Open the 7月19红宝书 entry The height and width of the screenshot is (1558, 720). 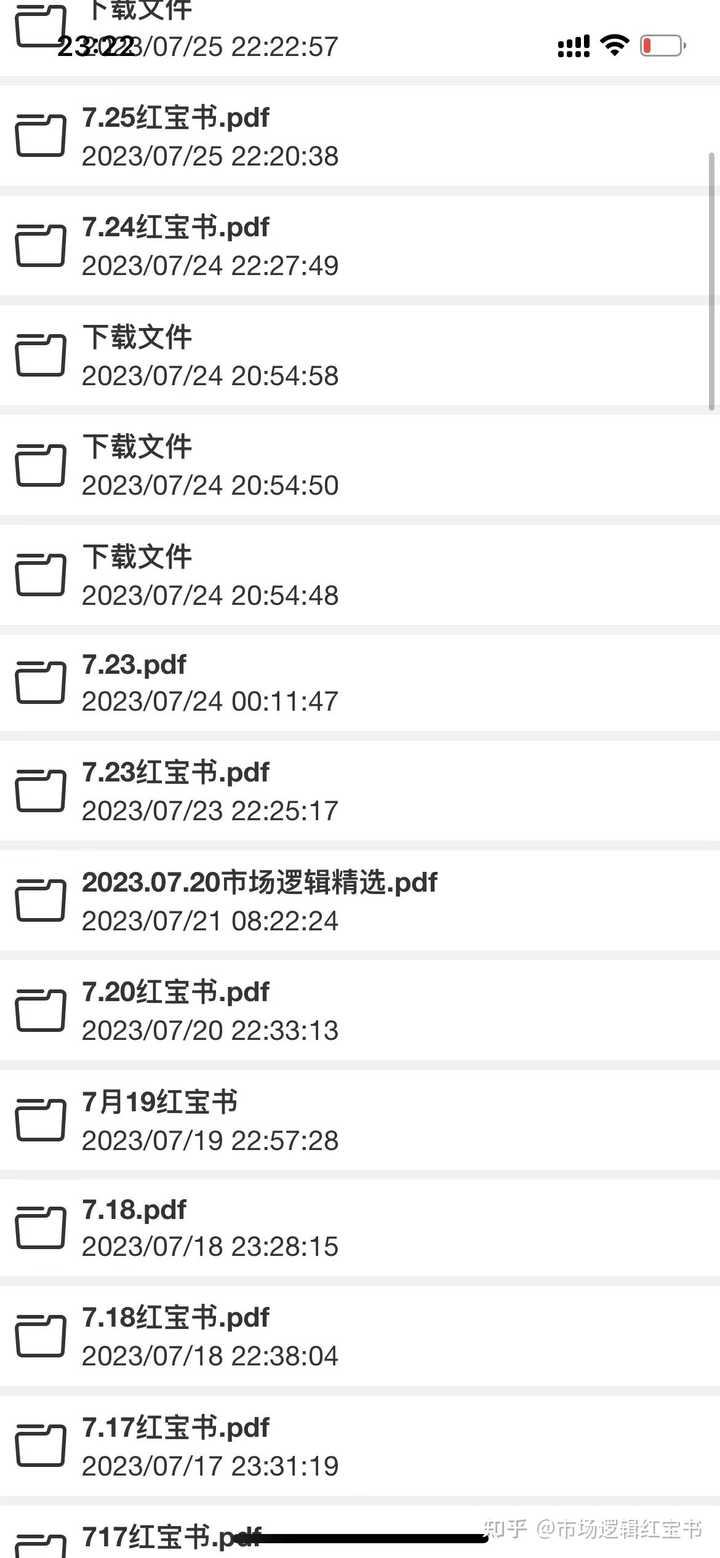[x=360, y=1120]
